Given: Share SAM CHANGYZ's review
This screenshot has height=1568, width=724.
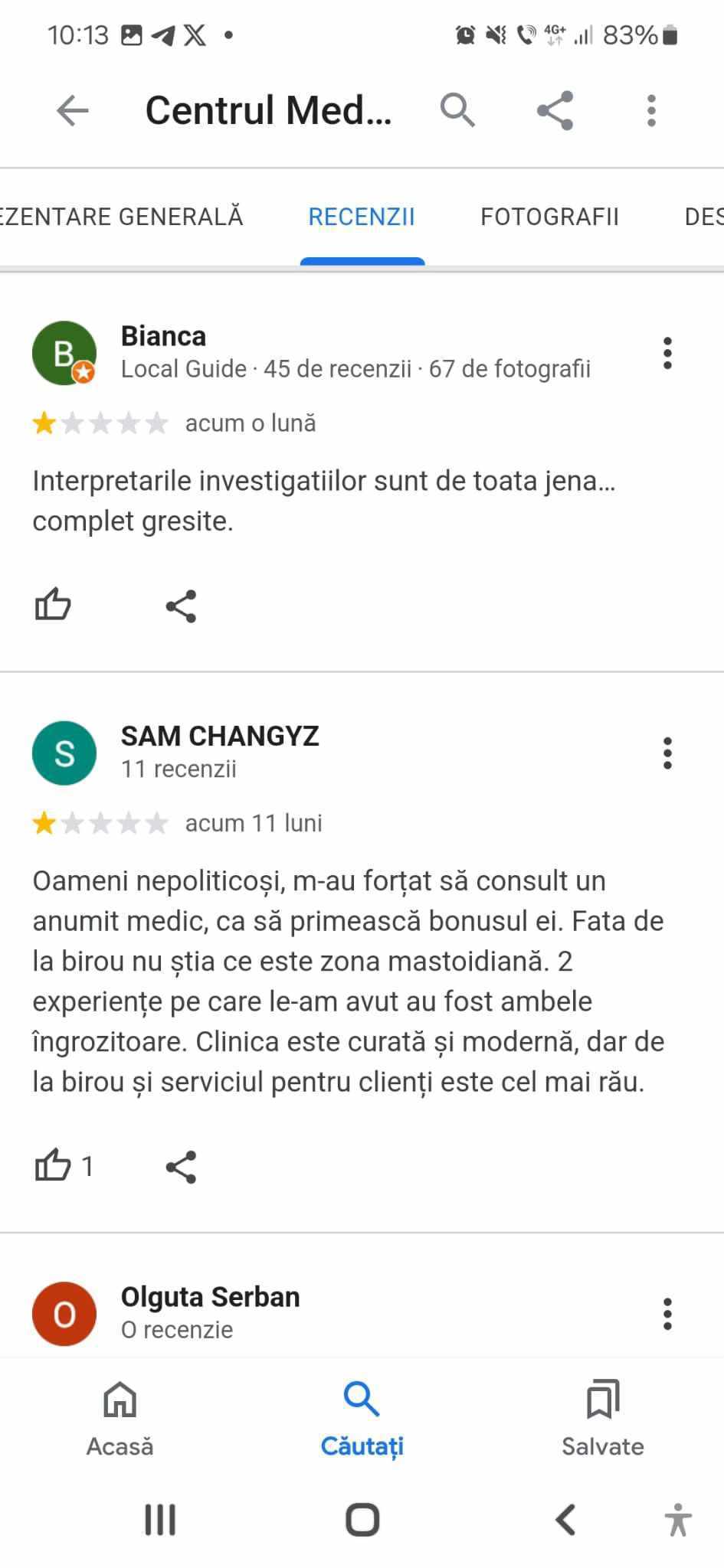Looking at the screenshot, I should 181,1167.
